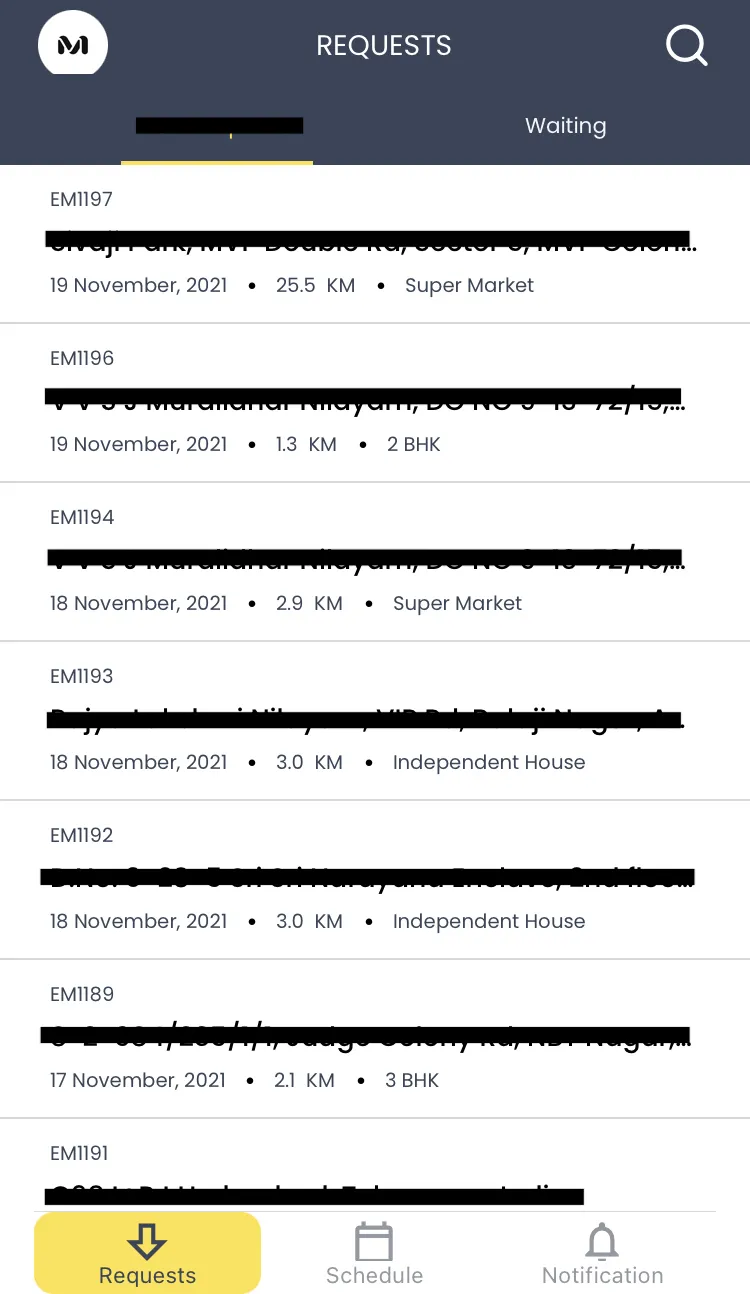
Task: View request EM1194 details
Action: tap(375, 561)
